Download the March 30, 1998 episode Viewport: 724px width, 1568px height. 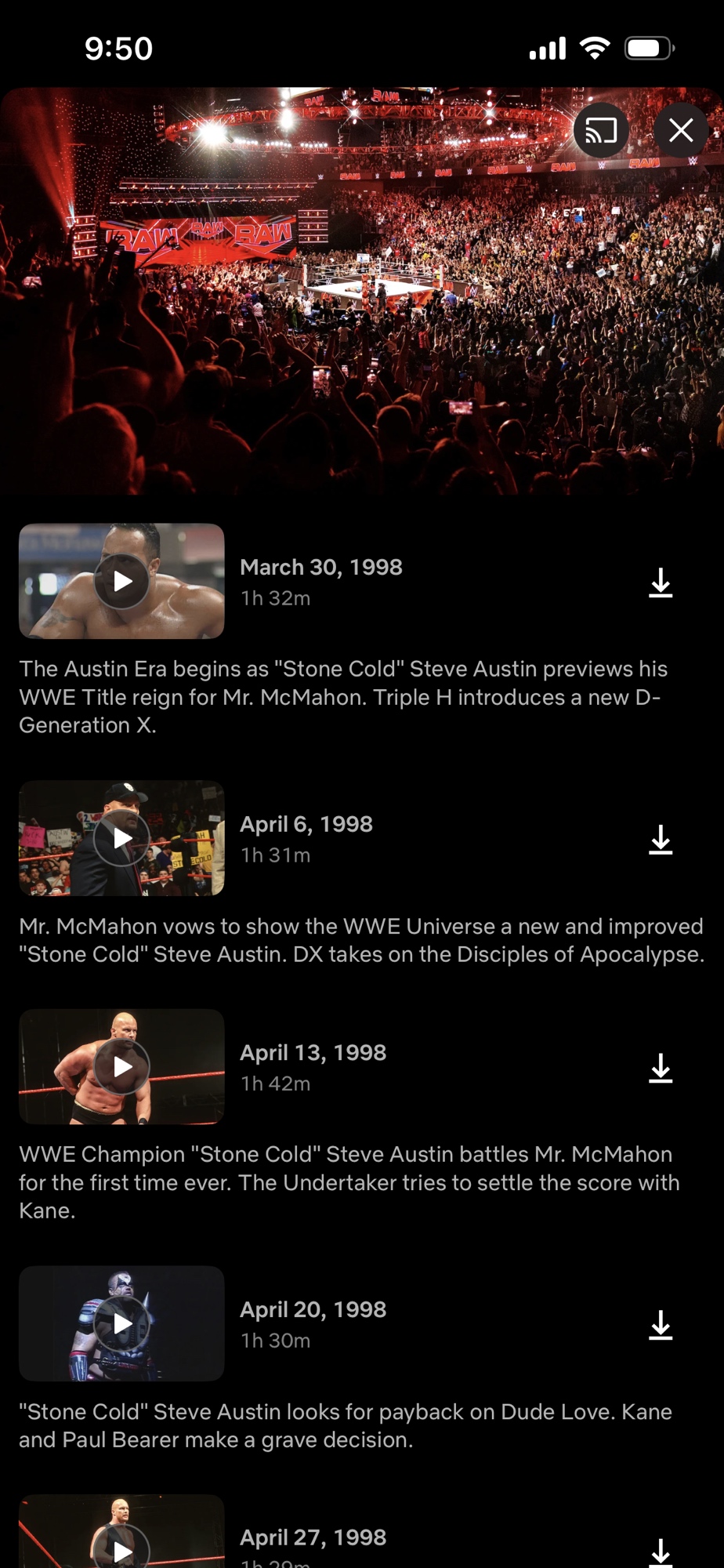(661, 583)
